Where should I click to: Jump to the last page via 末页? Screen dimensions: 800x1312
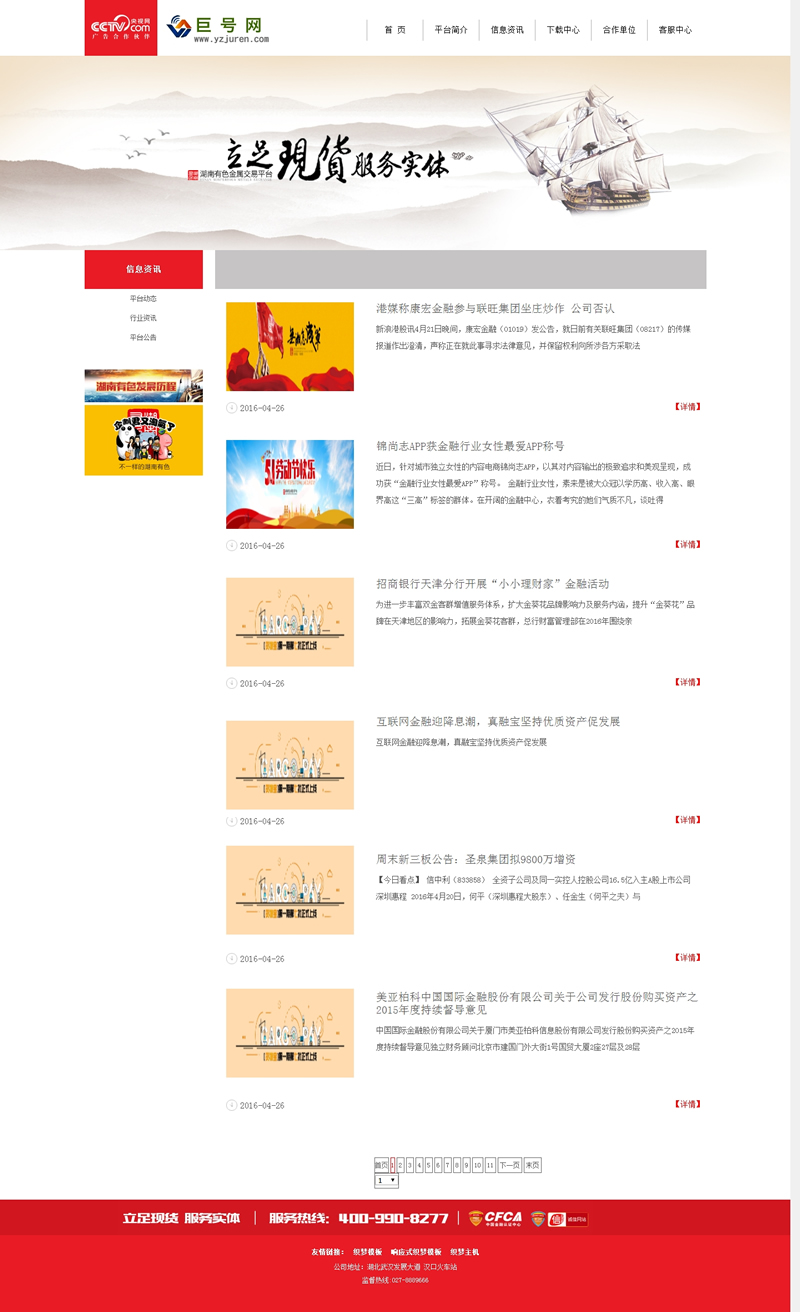(533, 1165)
